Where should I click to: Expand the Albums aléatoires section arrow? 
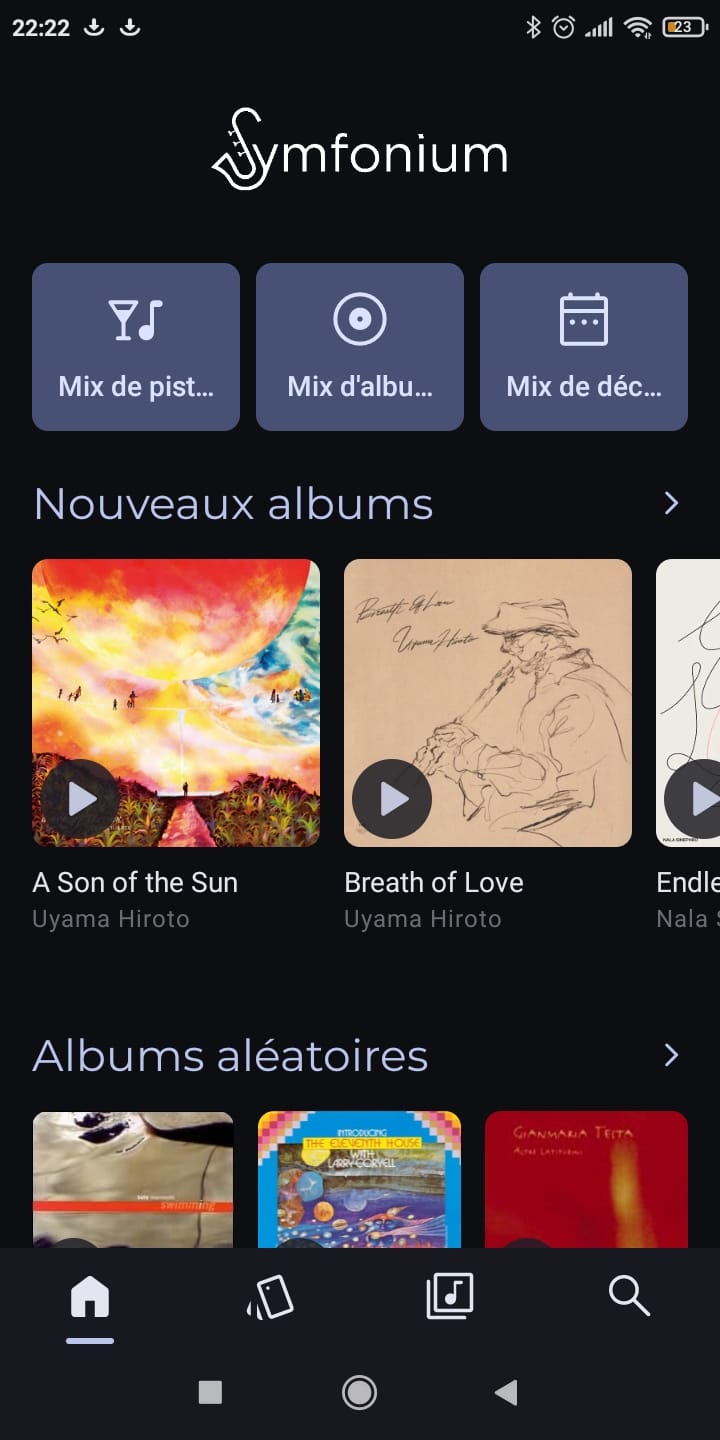[x=671, y=1056]
